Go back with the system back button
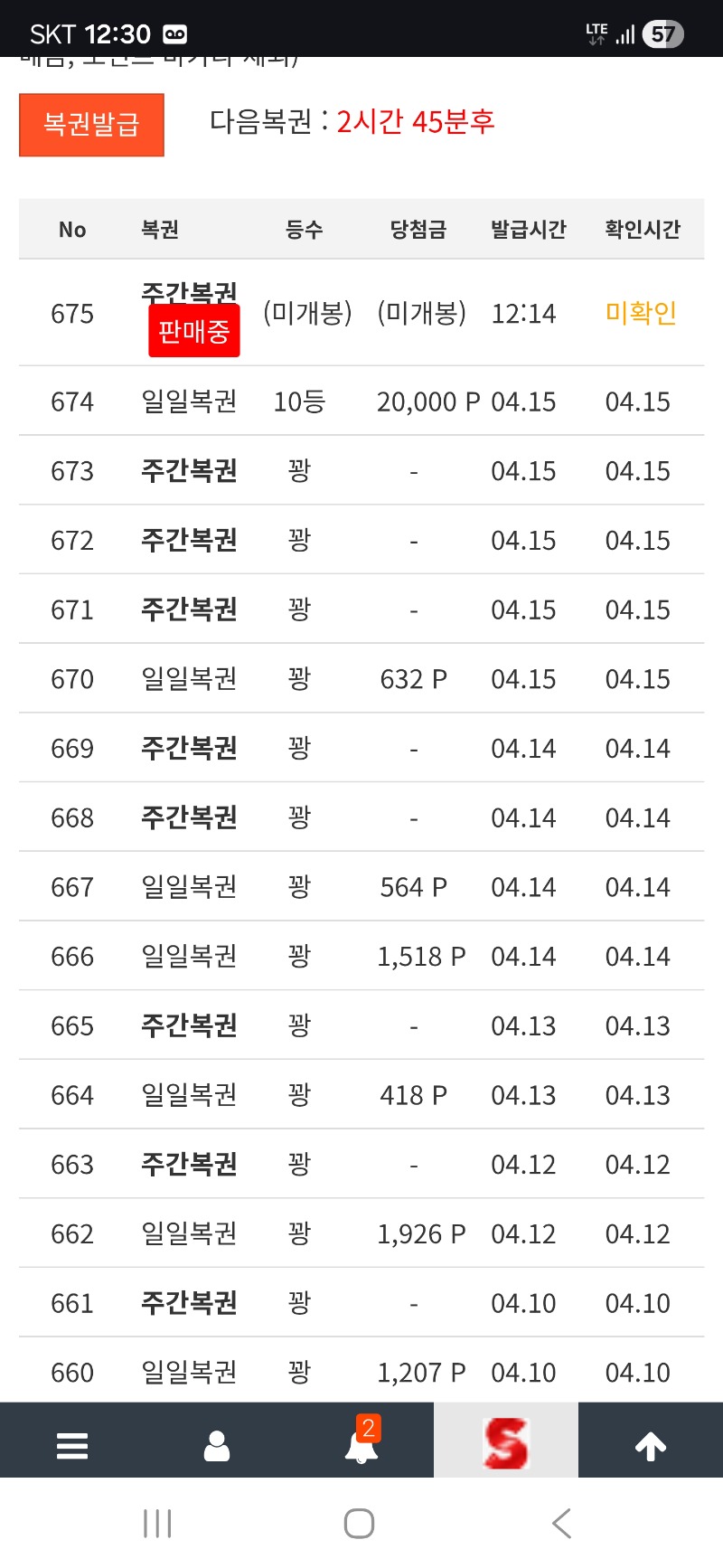 tap(561, 1524)
